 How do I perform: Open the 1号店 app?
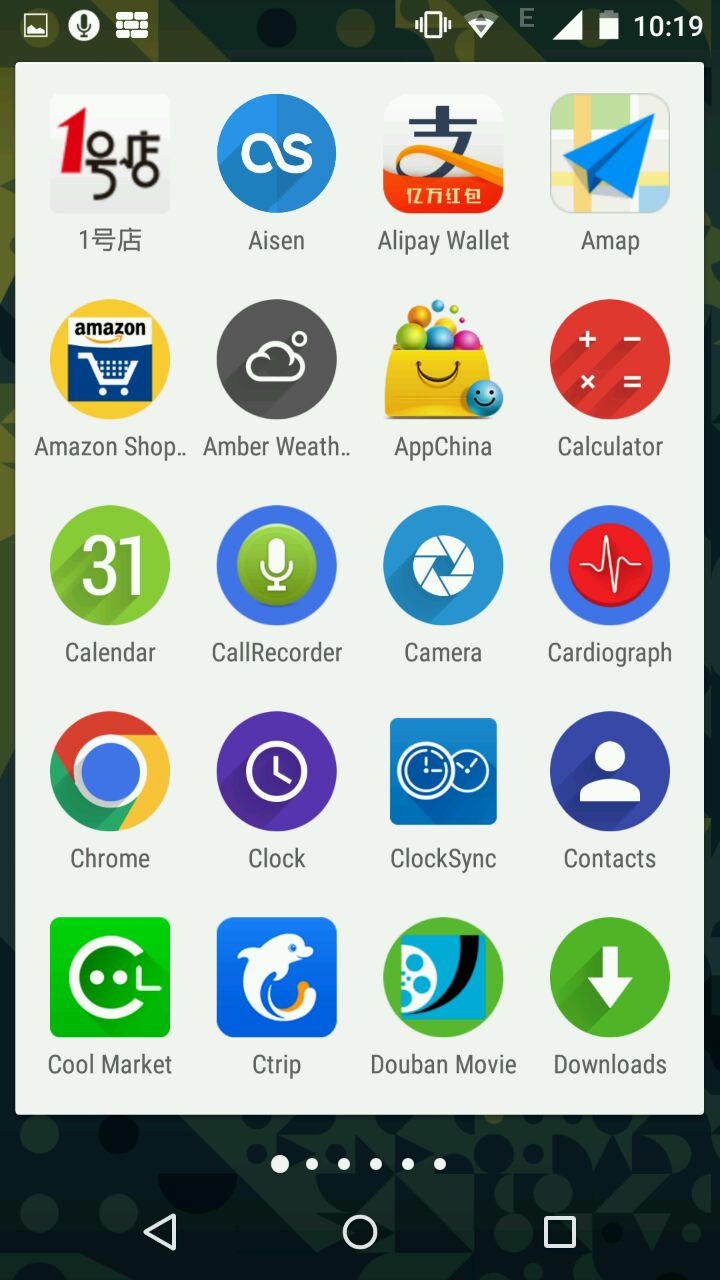[110, 154]
